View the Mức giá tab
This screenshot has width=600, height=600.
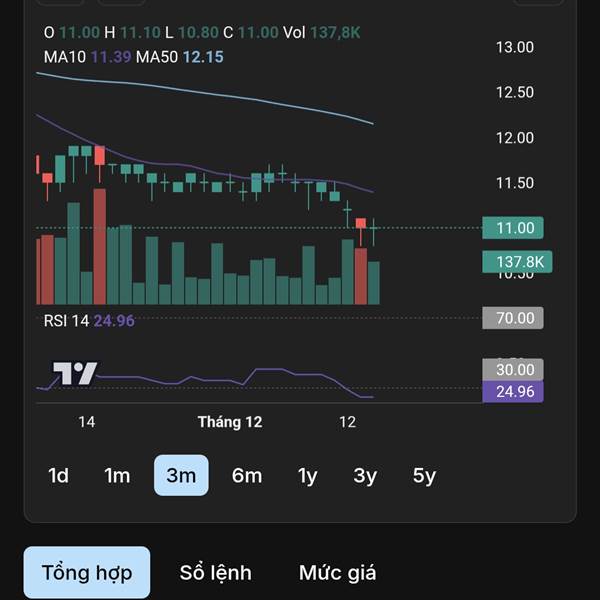337,573
